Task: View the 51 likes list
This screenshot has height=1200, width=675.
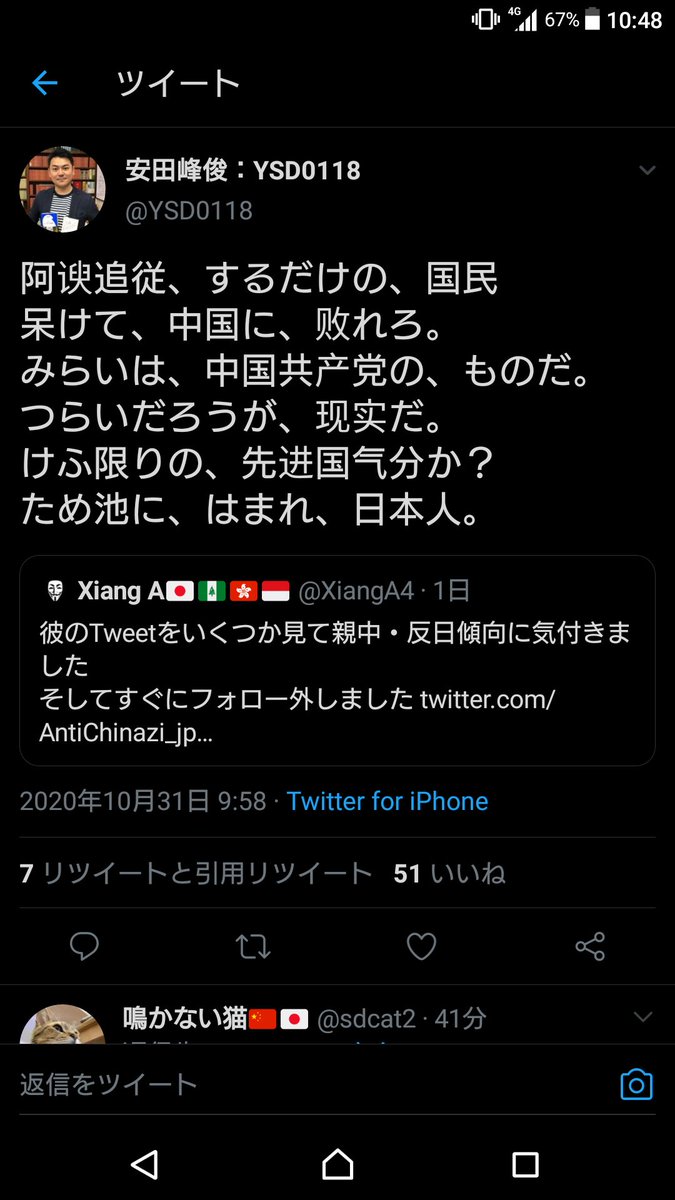Action: point(449,873)
